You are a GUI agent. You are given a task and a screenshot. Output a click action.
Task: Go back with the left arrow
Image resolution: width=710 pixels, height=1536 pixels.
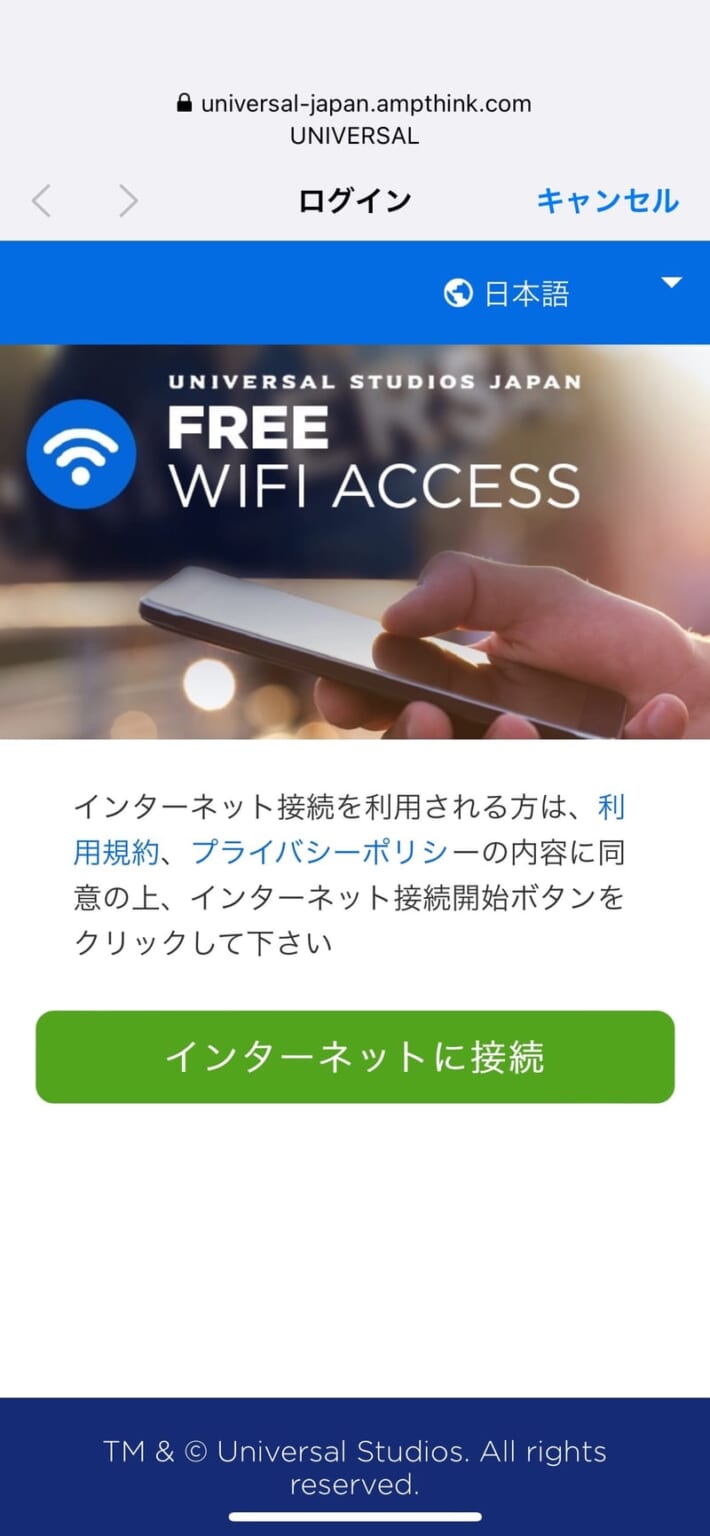click(x=41, y=201)
